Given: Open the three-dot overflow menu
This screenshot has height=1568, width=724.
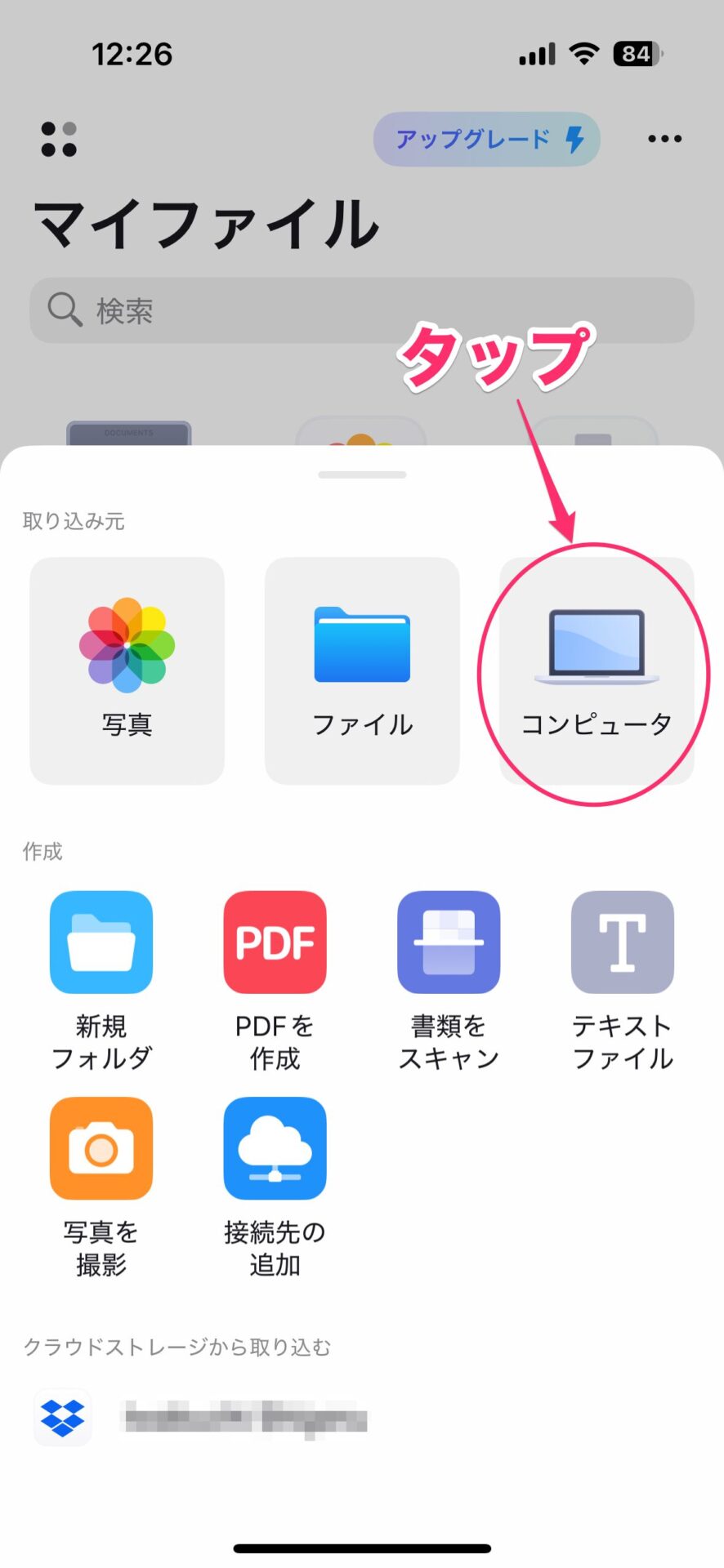Looking at the screenshot, I should tap(664, 139).
